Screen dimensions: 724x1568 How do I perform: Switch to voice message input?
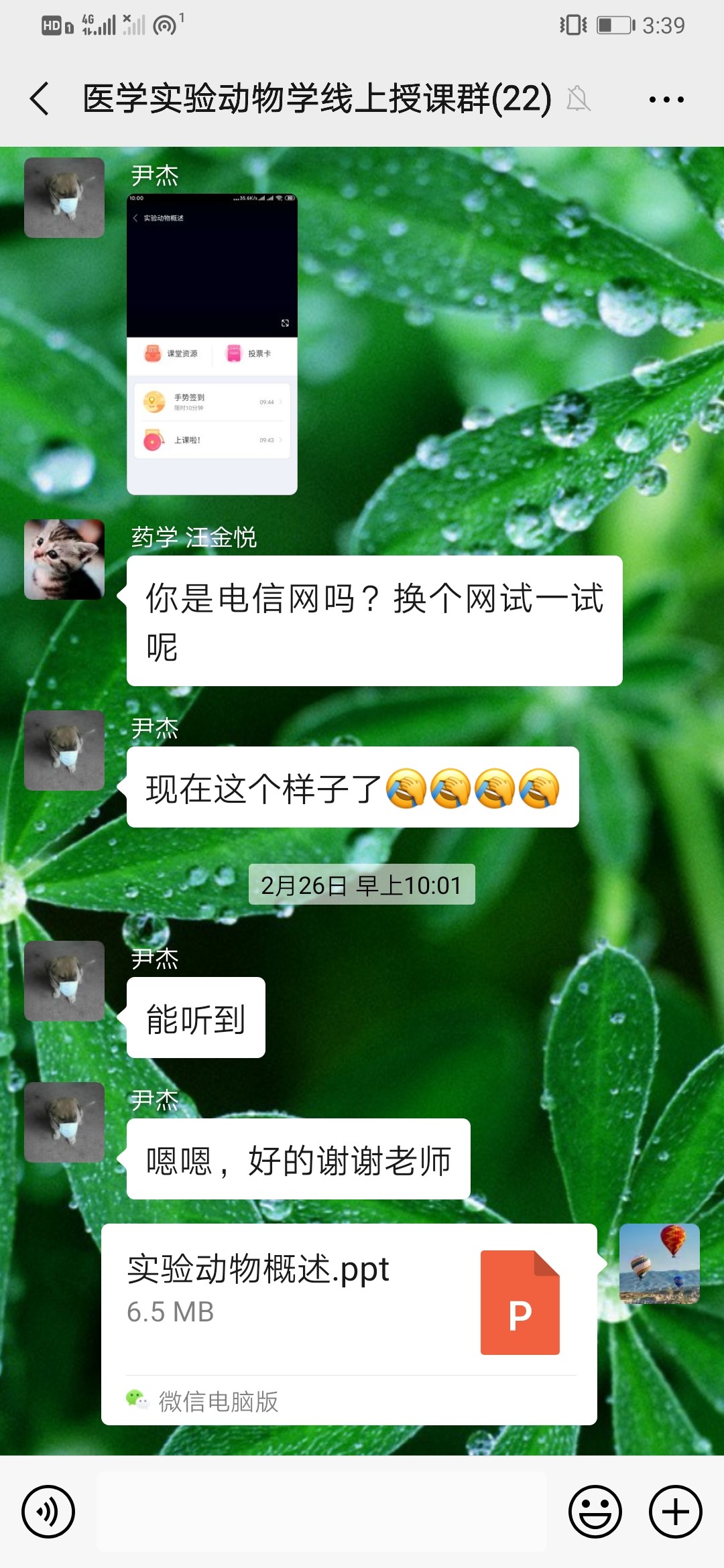(x=48, y=1512)
